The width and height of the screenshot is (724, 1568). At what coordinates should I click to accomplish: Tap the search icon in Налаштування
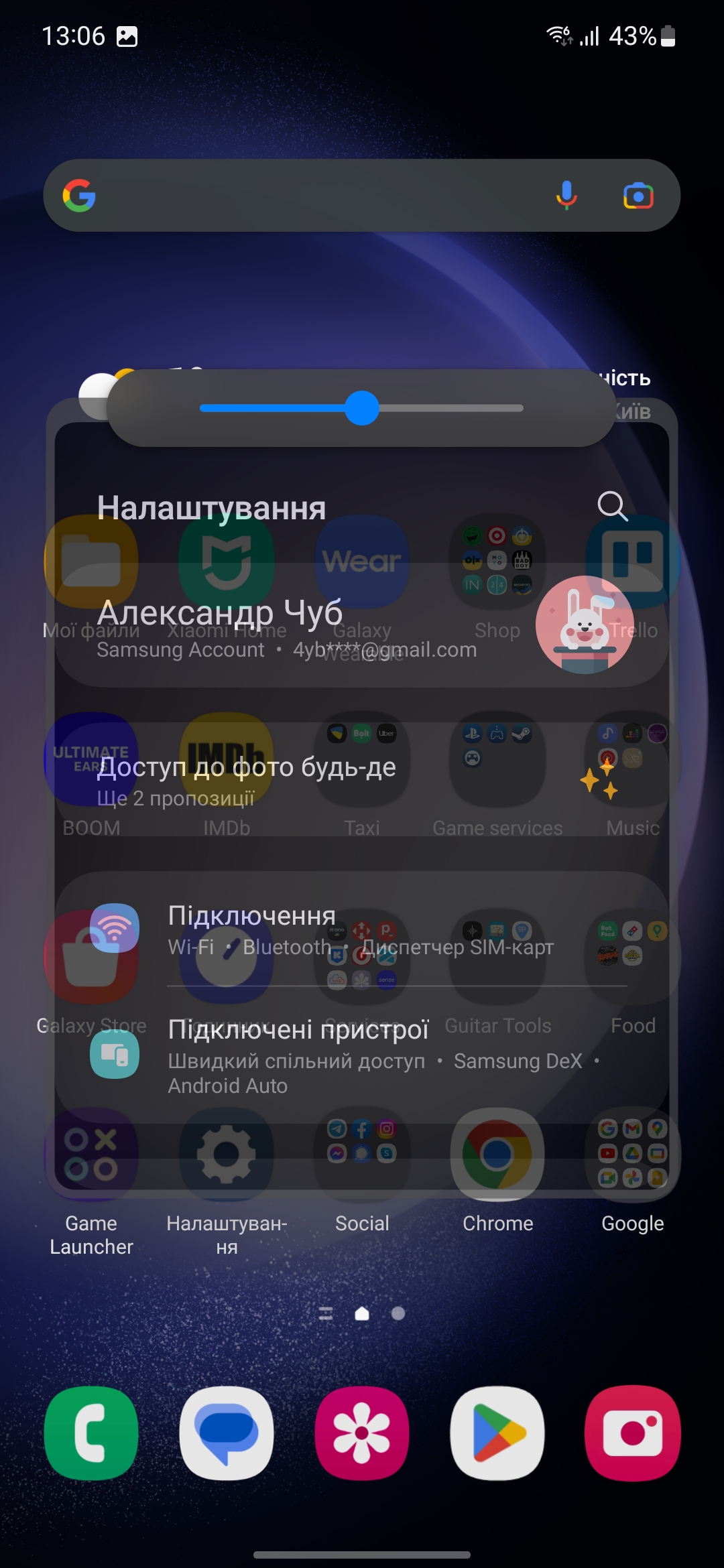612,506
